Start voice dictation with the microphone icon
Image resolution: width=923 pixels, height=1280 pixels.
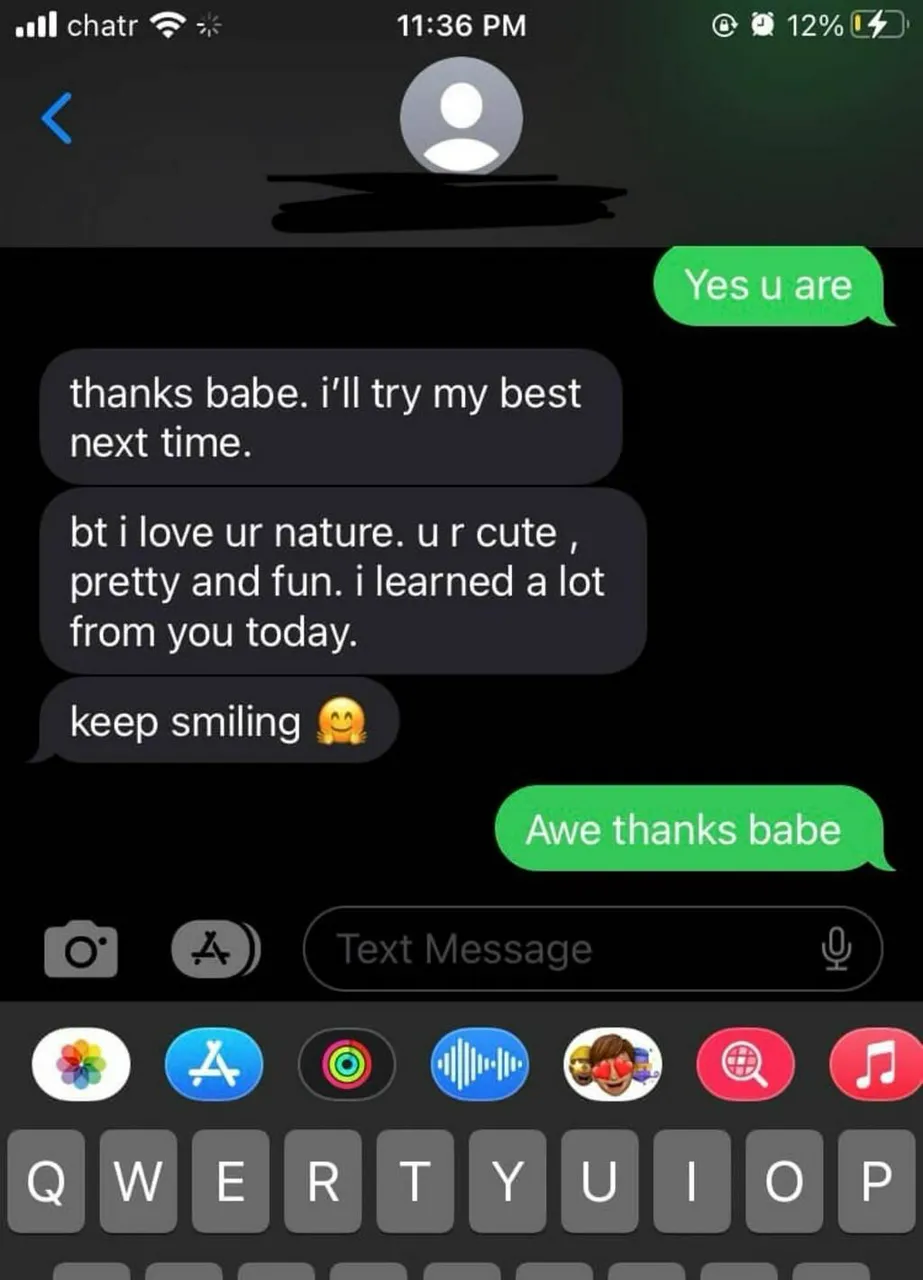(837, 949)
